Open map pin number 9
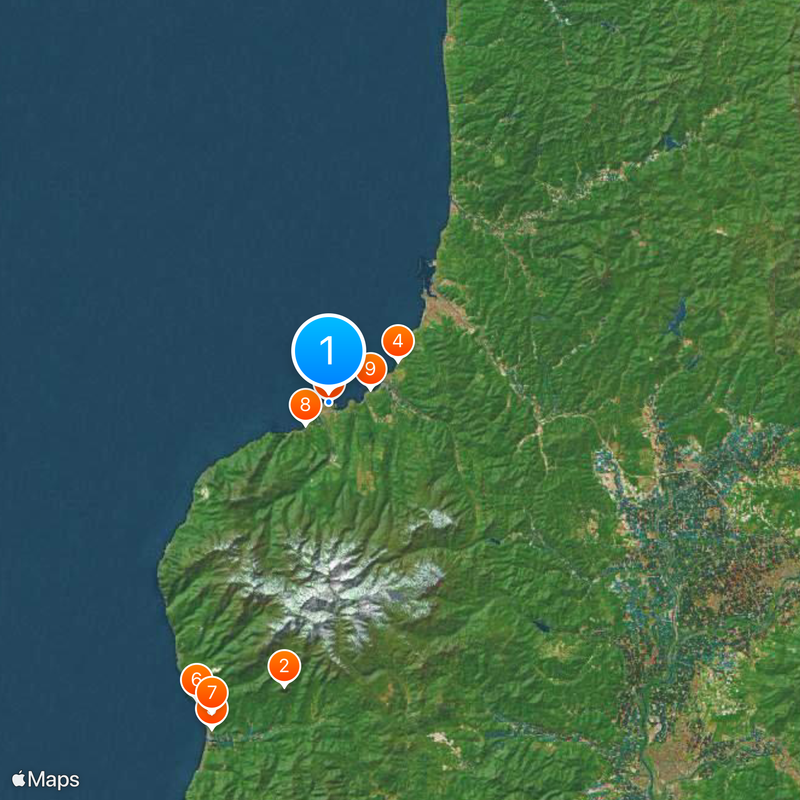800x800 pixels. 371,369
